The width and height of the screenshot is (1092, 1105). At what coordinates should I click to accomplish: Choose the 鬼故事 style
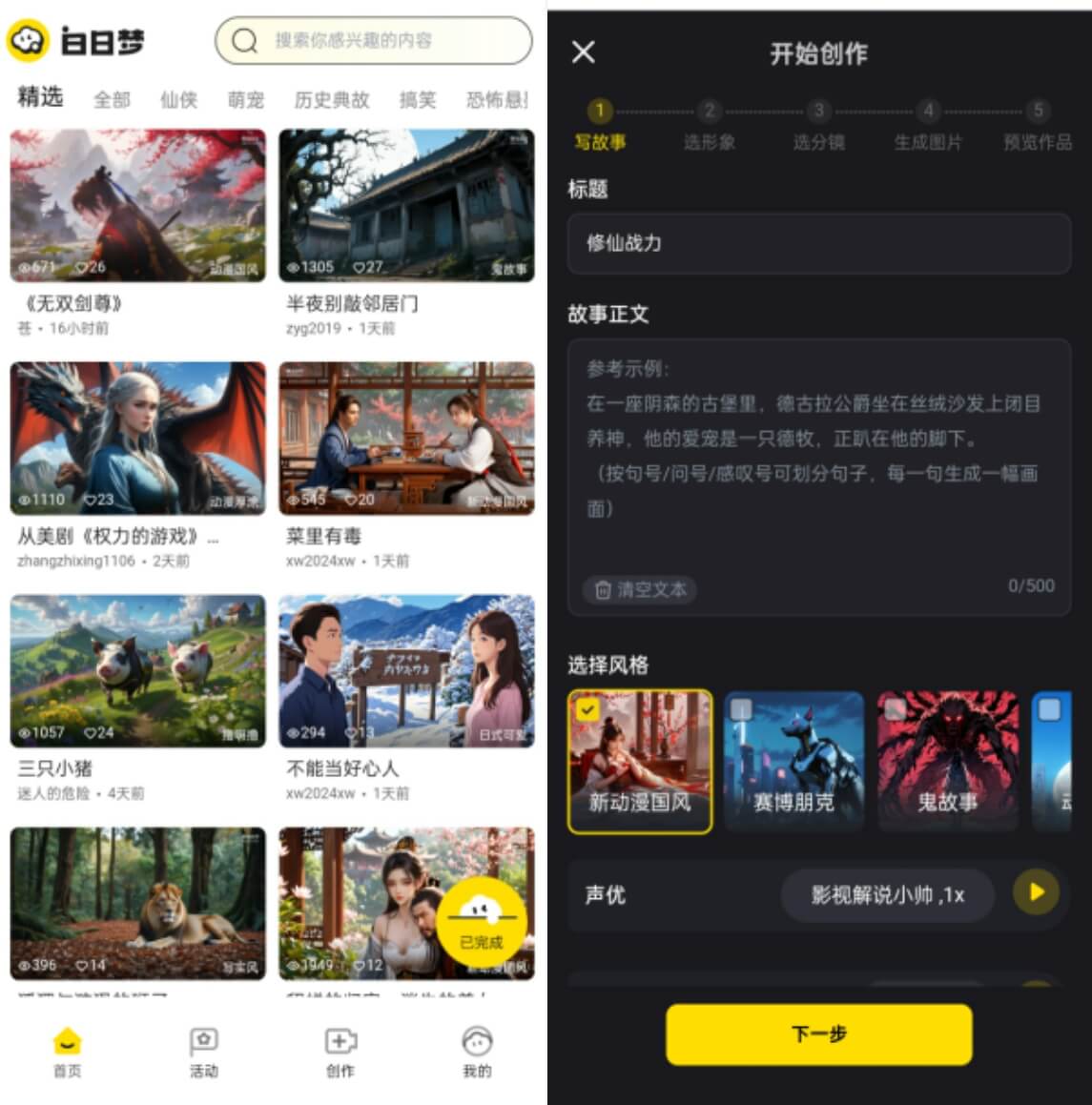[x=947, y=763]
